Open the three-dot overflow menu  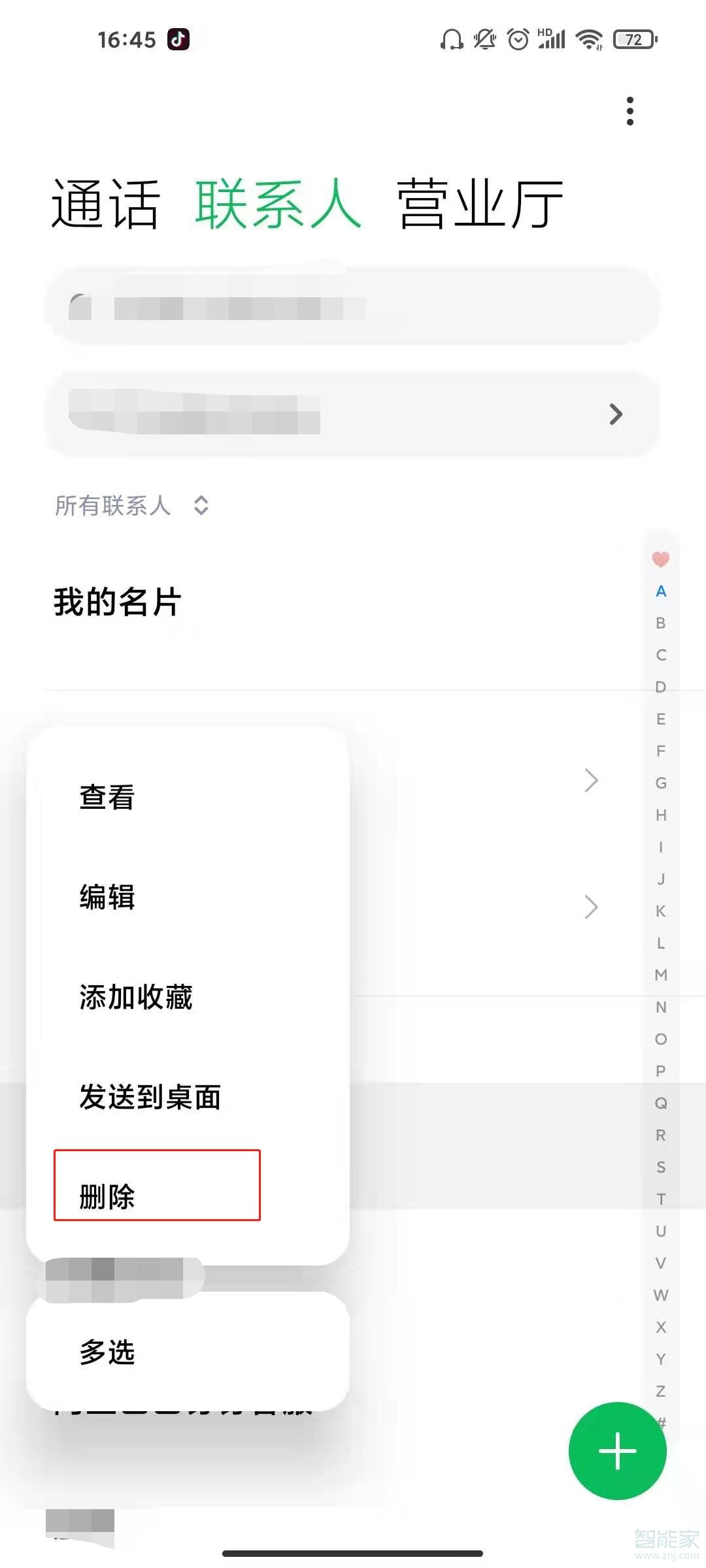(630, 111)
